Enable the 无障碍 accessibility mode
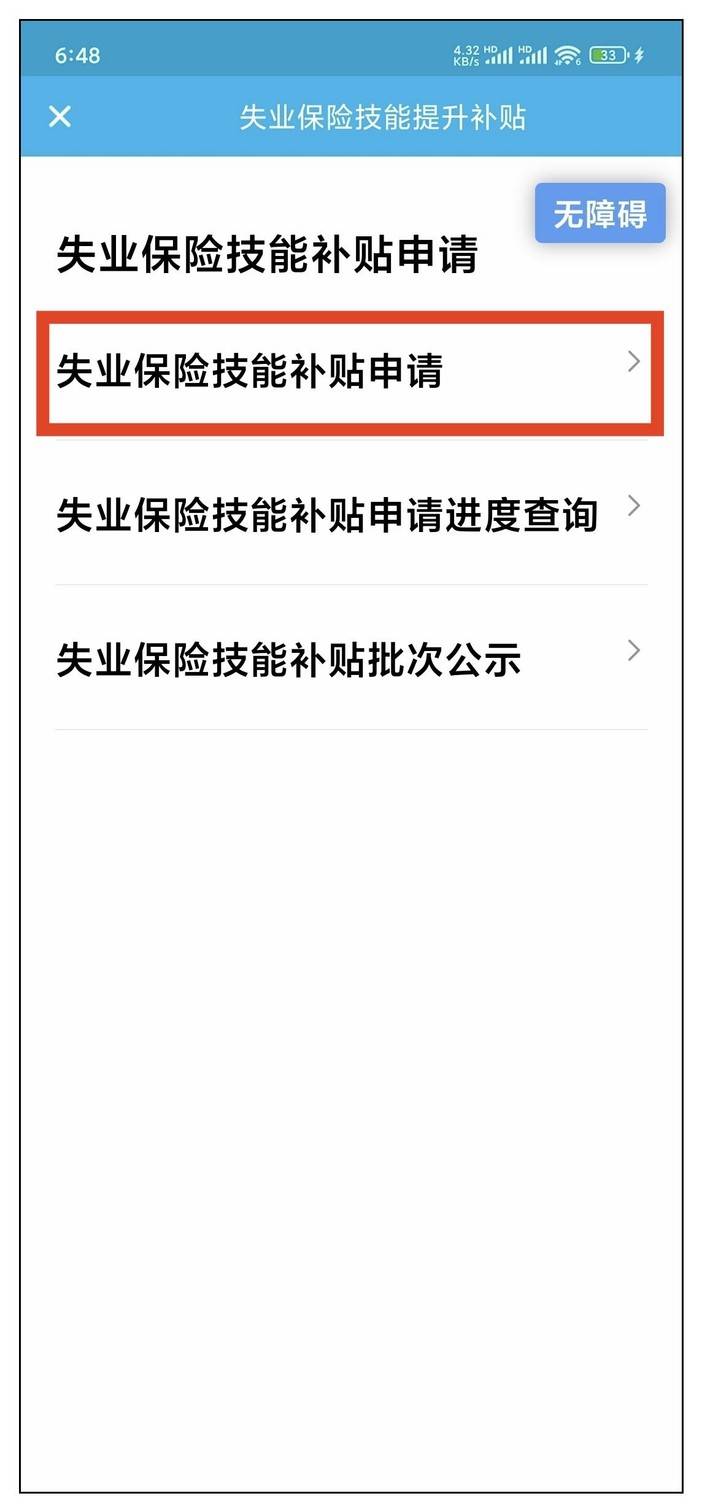 [x=600, y=214]
